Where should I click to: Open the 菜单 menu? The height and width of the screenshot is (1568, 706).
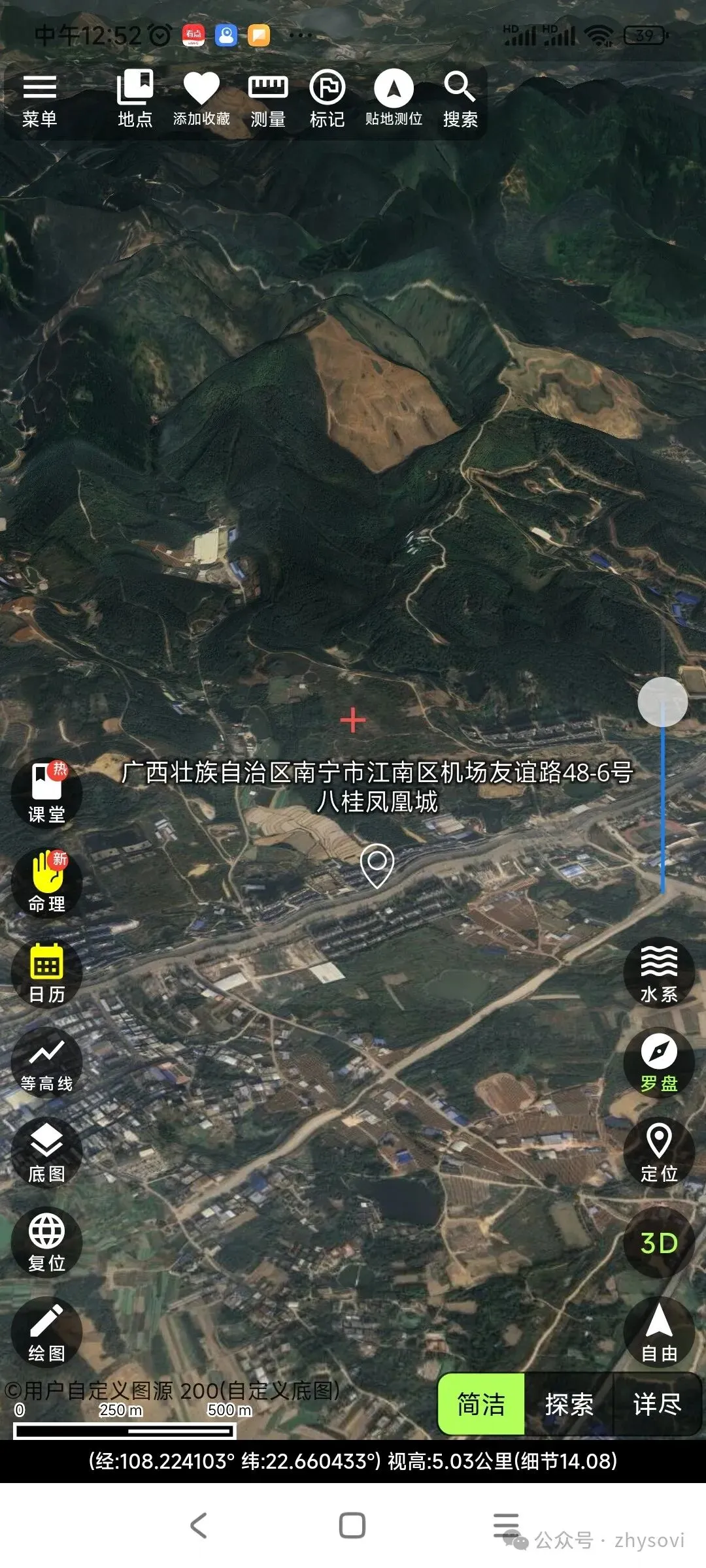40,100
